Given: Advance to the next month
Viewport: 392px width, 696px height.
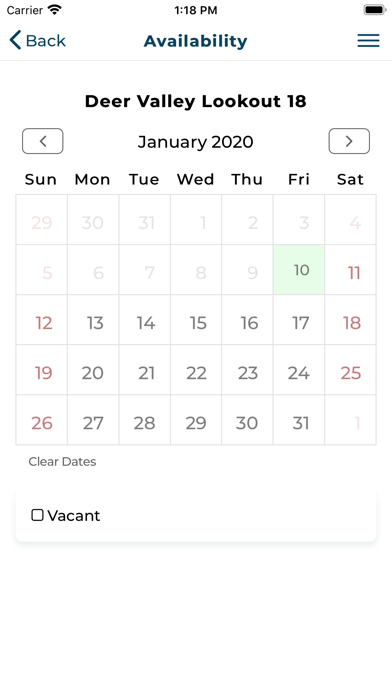Looking at the screenshot, I should 349,141.
